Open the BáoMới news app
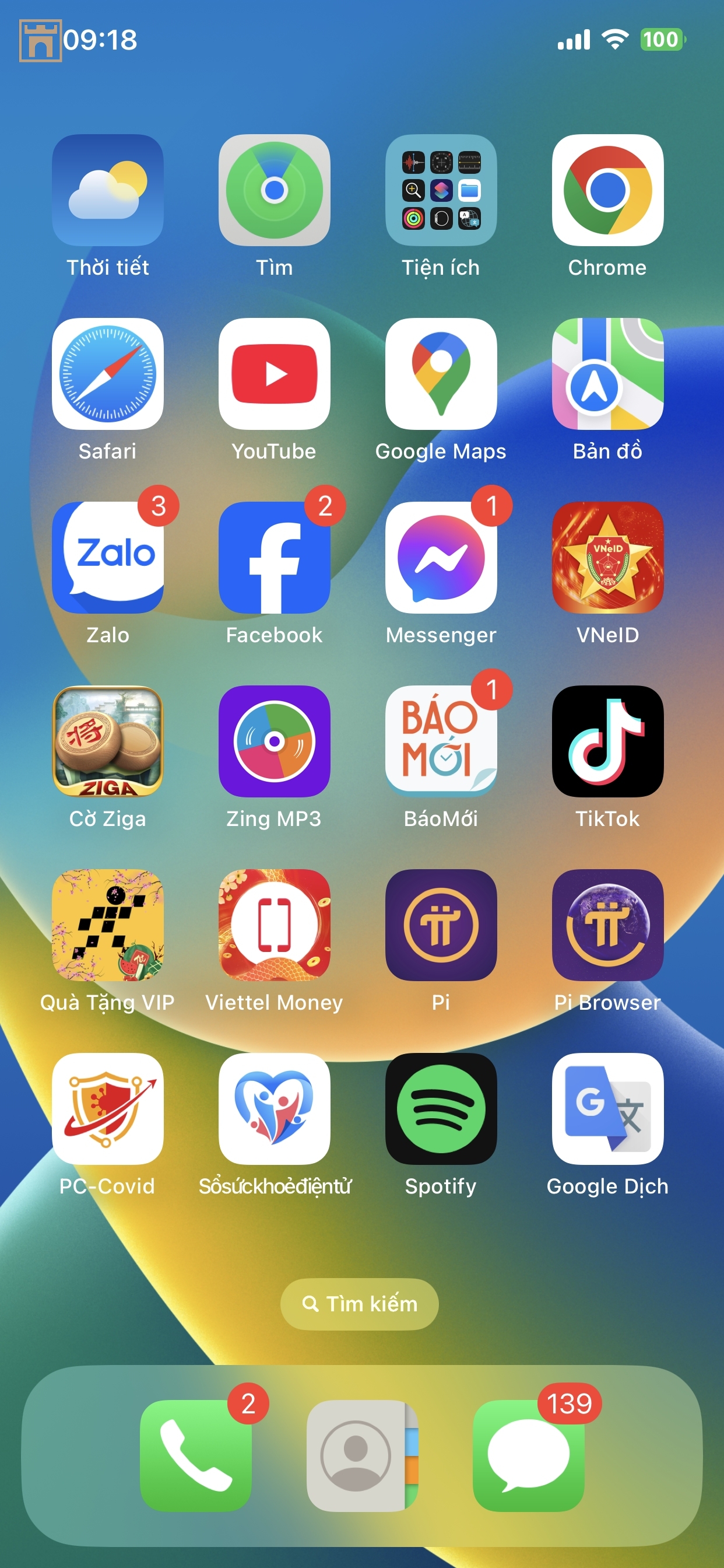724x1568 pixels. point(441,741)
